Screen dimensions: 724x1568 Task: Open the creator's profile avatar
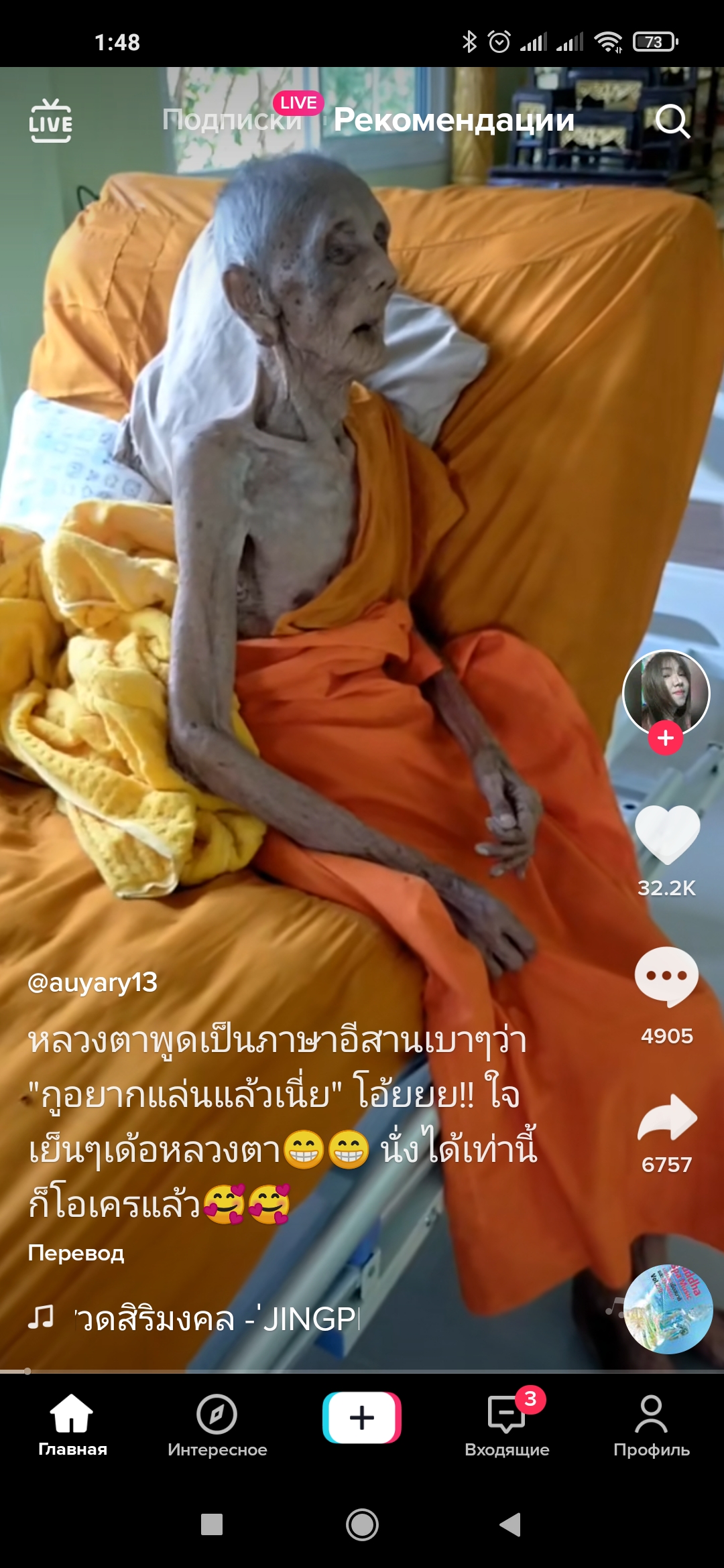point(666,692)
